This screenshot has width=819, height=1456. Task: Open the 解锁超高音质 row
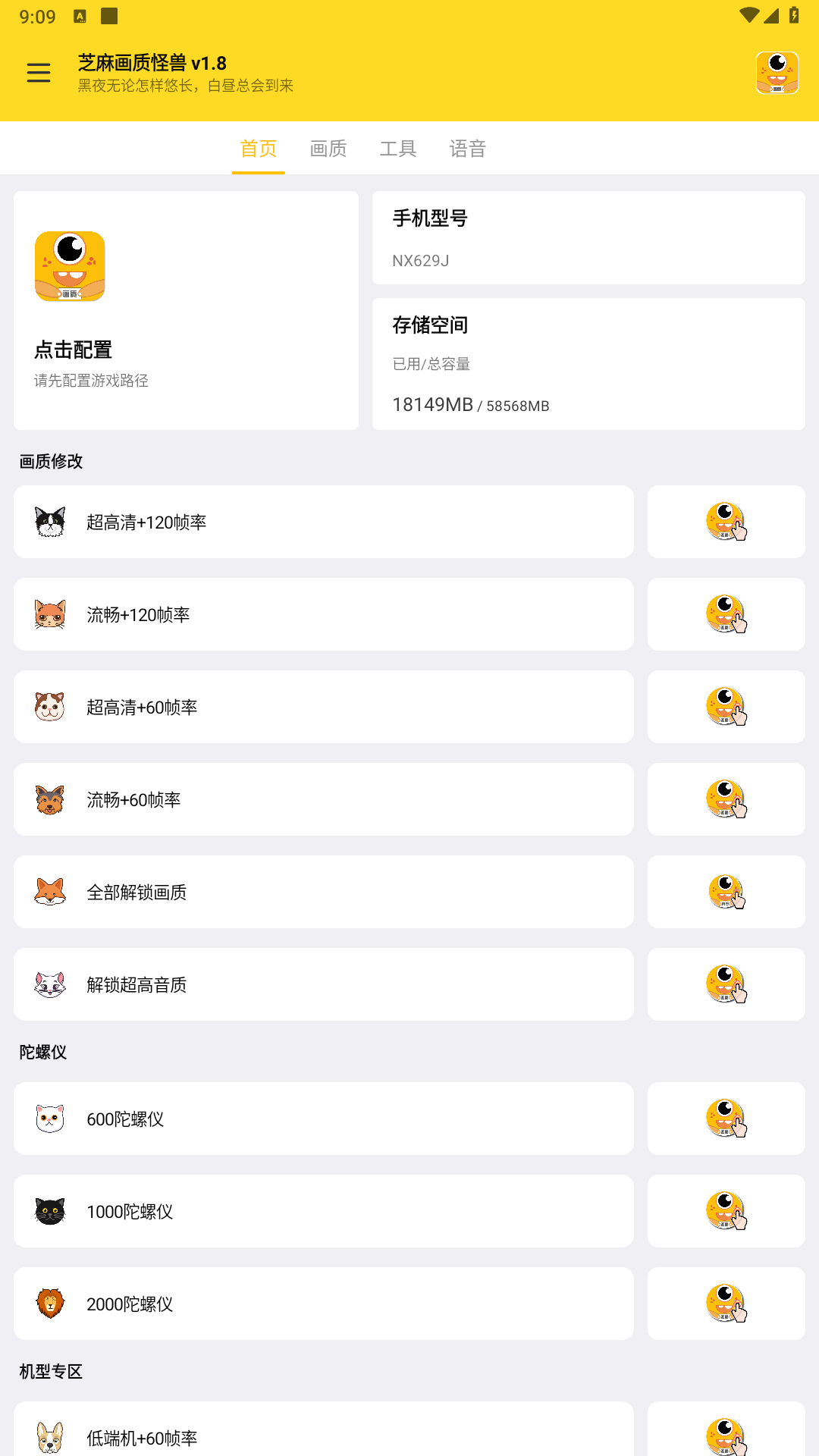coord(323,984)
